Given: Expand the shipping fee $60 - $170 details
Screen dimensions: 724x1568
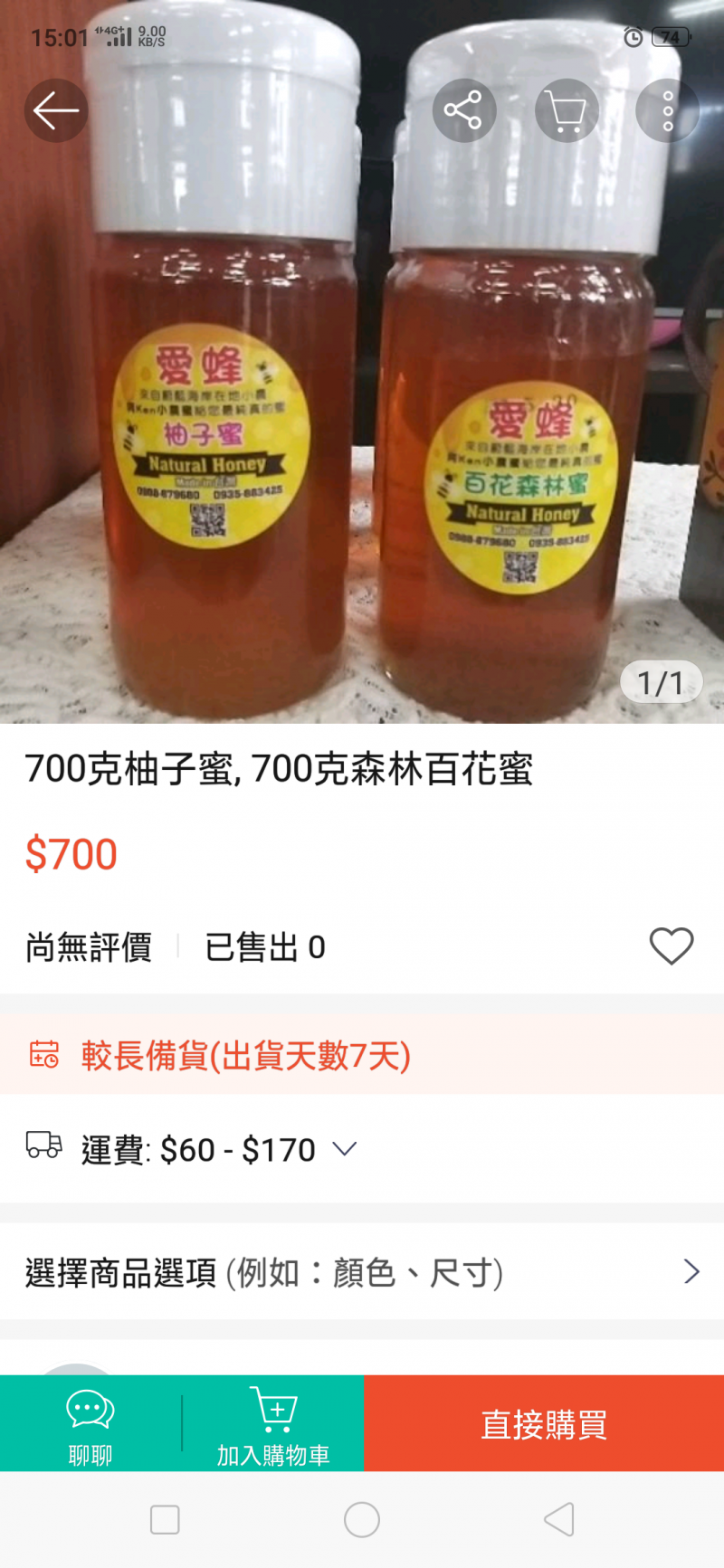Looking at the screenshot, I should click(344, 1149).
